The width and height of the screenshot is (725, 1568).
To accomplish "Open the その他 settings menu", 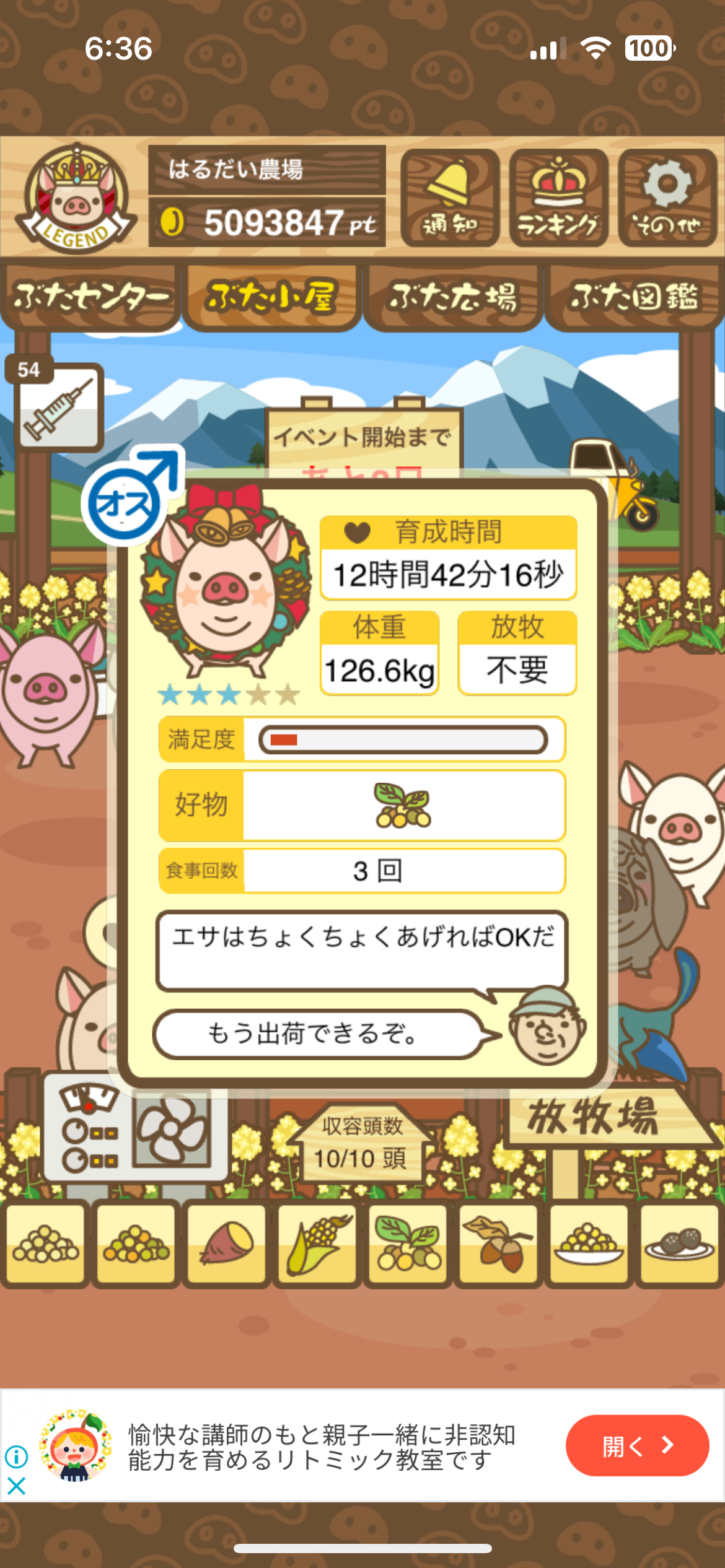I will (667, 198).
